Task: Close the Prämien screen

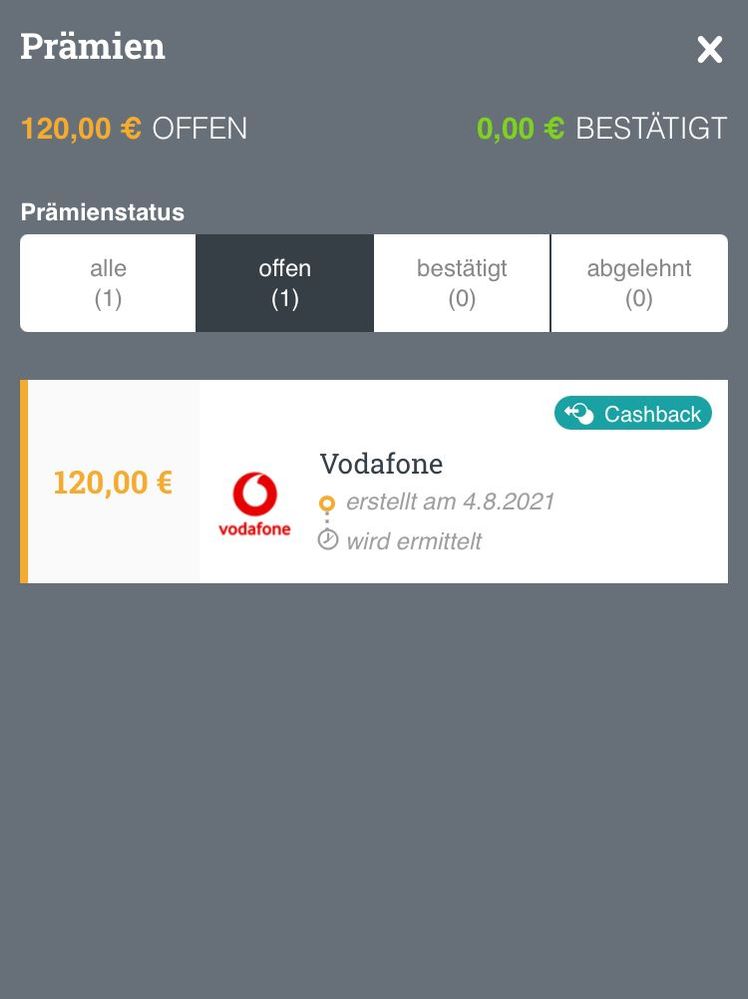Action: click(x=709, y=50)
